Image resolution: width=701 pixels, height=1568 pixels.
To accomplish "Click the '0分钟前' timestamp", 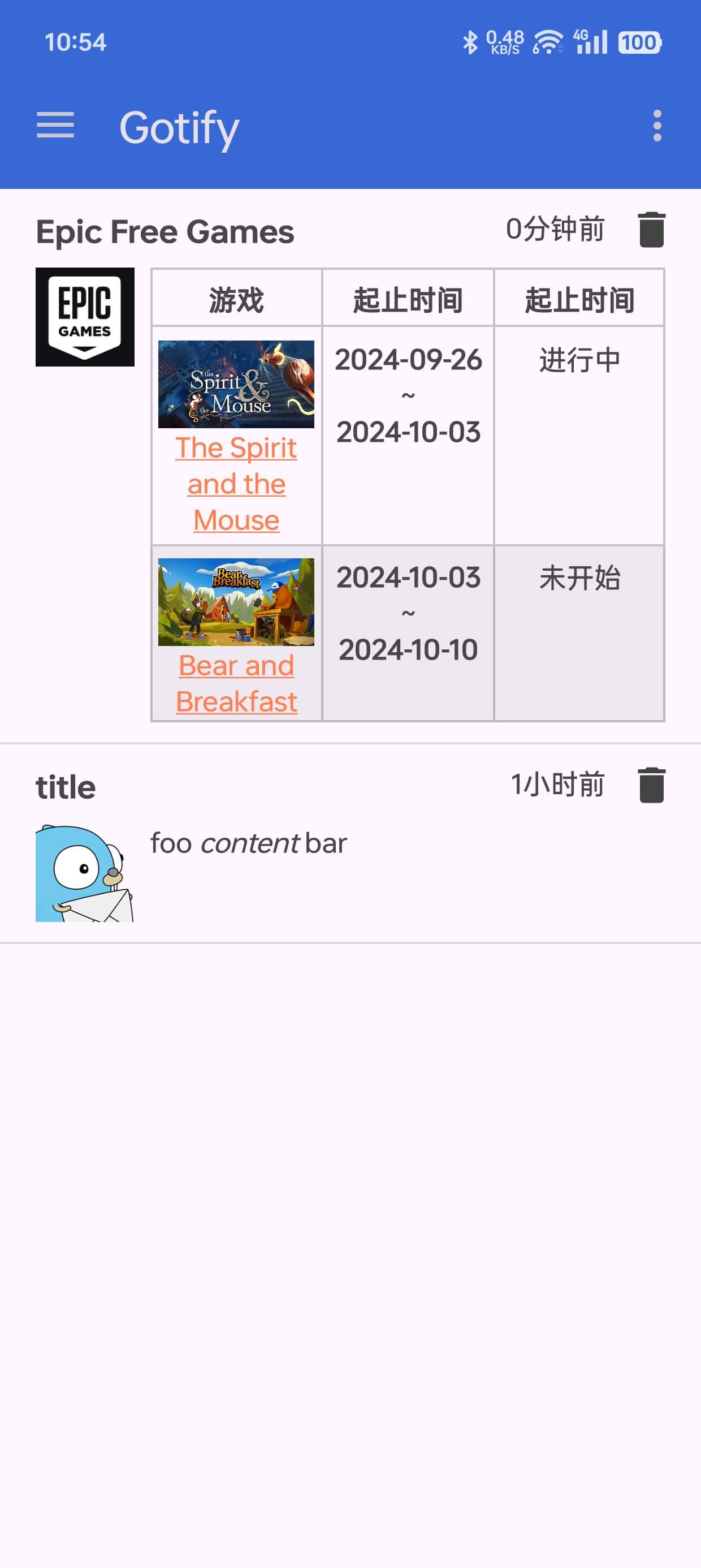I will 555,229.
